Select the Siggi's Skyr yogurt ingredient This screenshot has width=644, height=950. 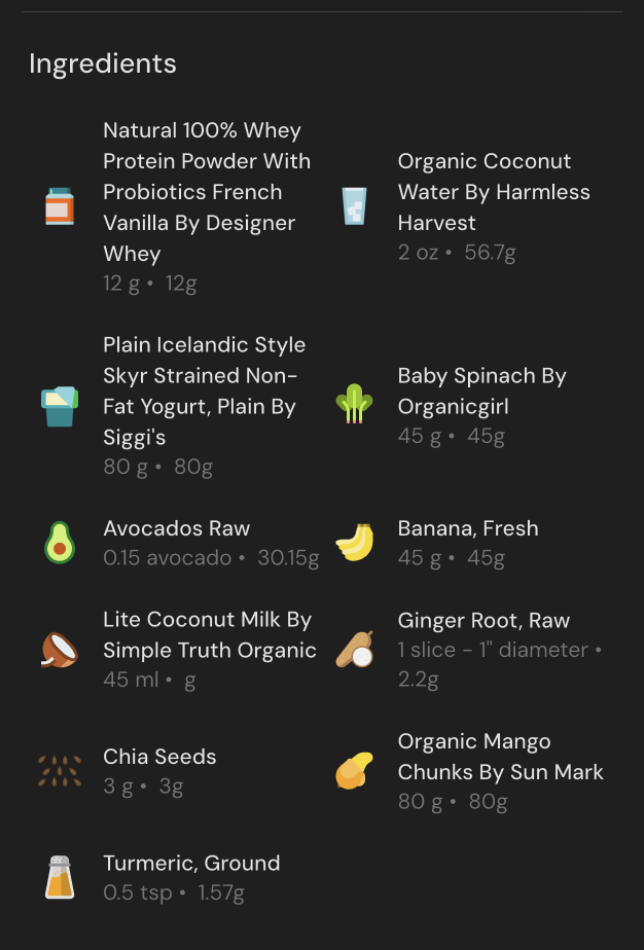tap(204, 391)
